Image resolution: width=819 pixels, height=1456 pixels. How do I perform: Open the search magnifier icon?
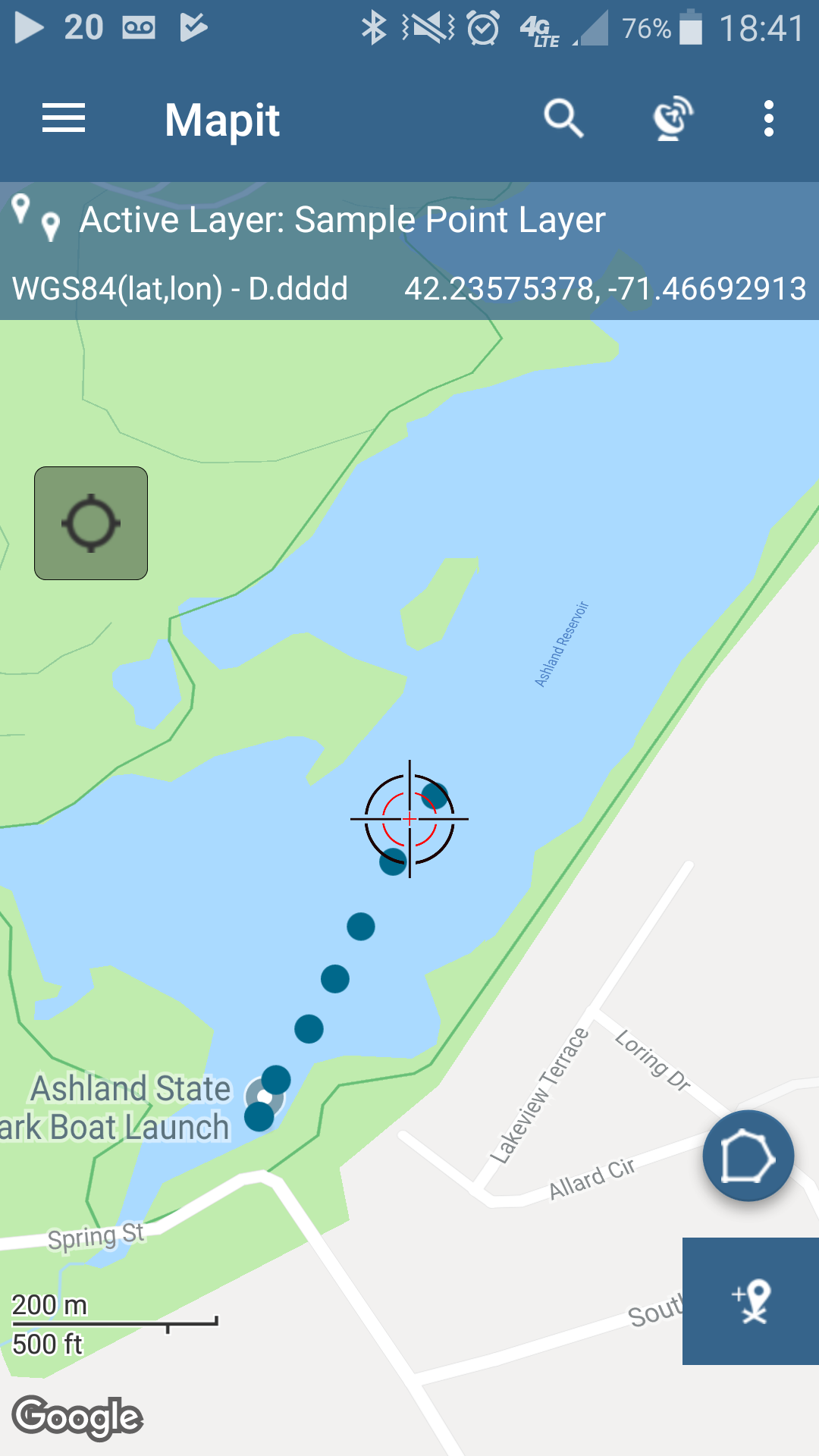(x=563, y=118)
